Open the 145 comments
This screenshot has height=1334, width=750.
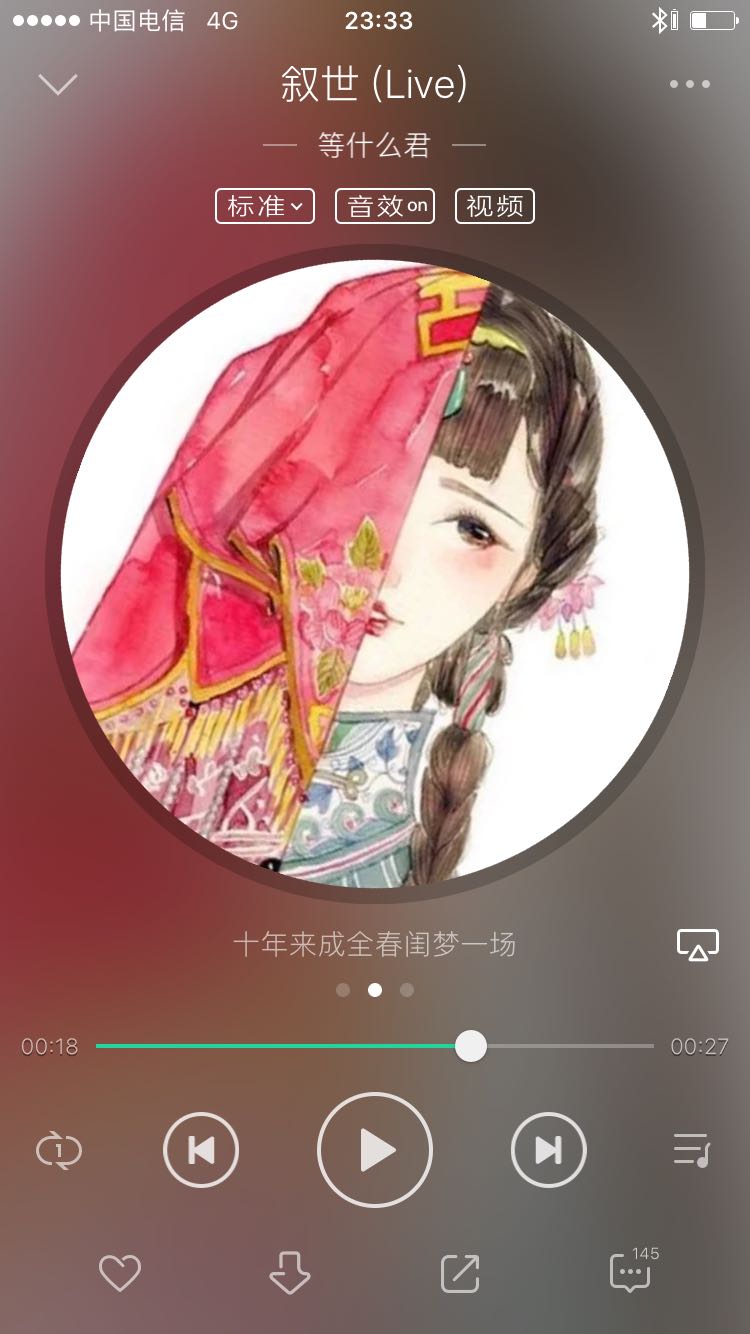(x=633, y=1270)
